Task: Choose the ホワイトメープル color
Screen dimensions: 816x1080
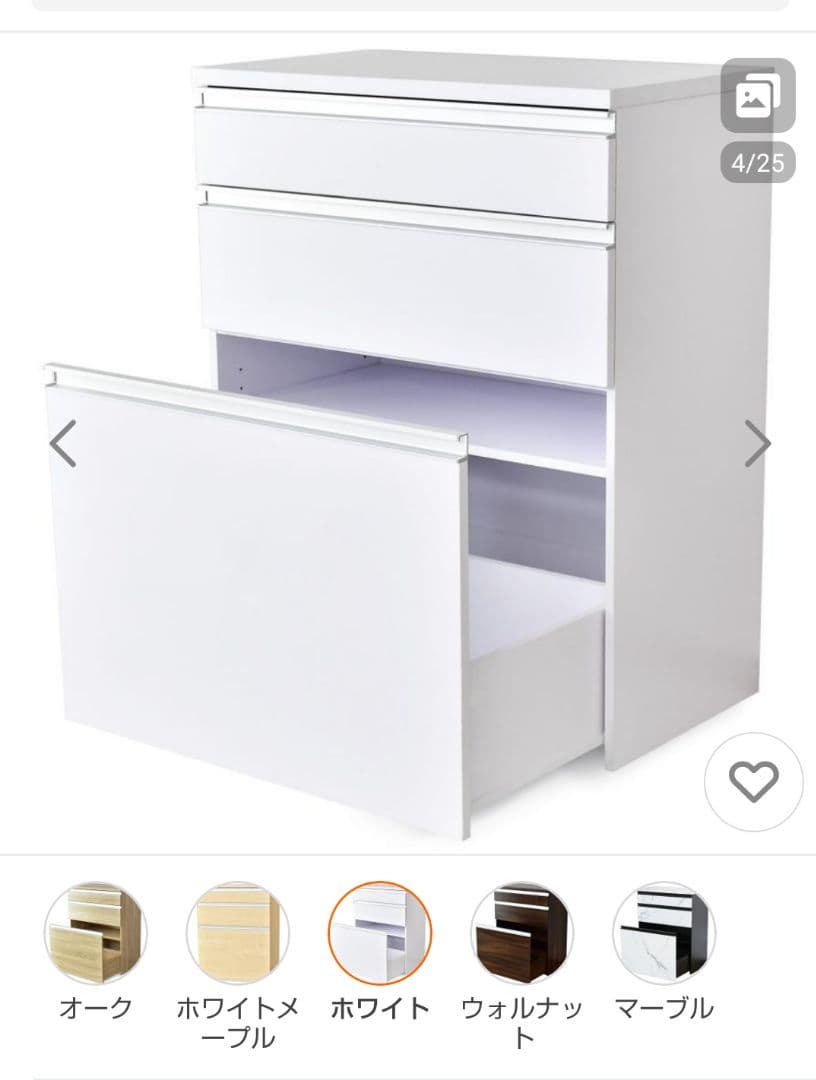Action: click(x=237, y=933)
